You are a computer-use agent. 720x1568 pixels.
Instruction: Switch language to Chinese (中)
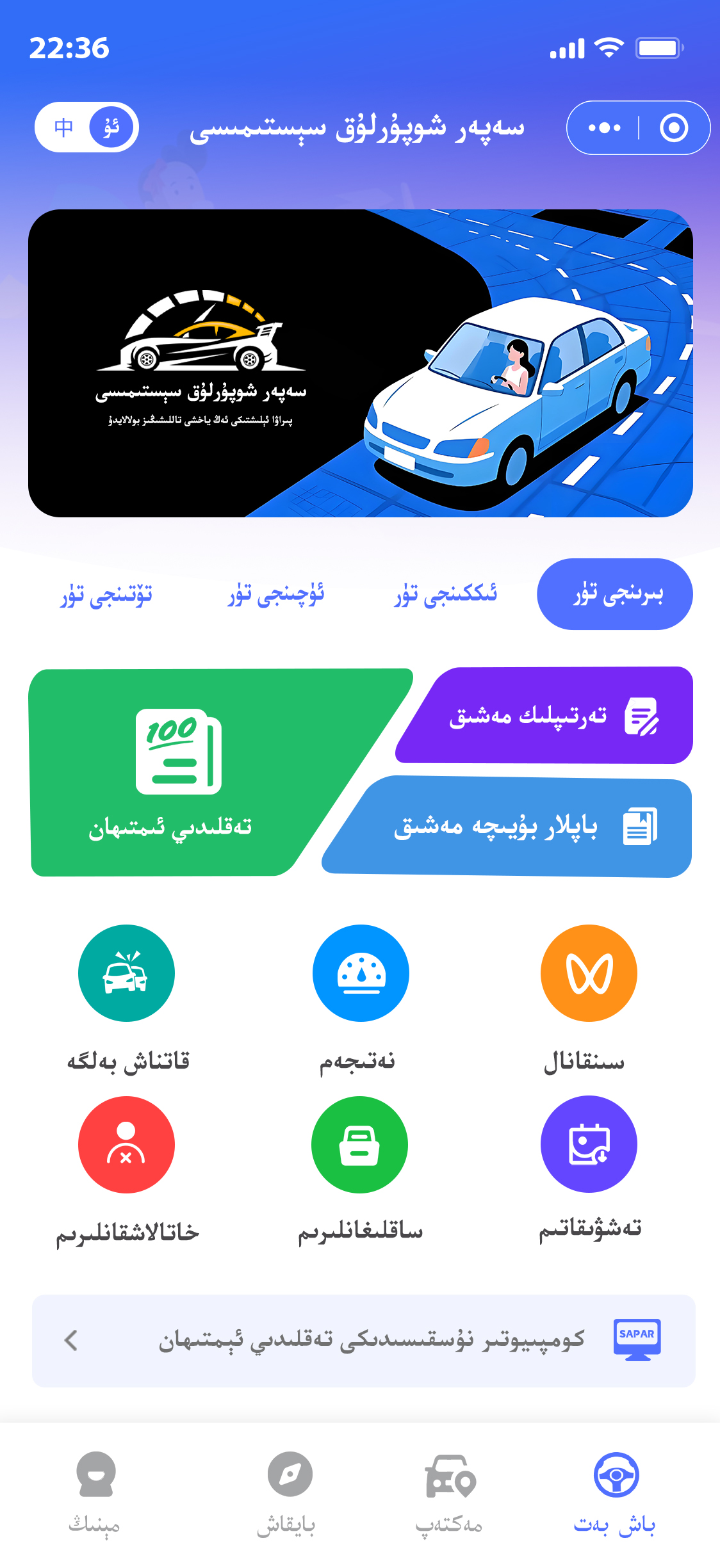[63, 127]
